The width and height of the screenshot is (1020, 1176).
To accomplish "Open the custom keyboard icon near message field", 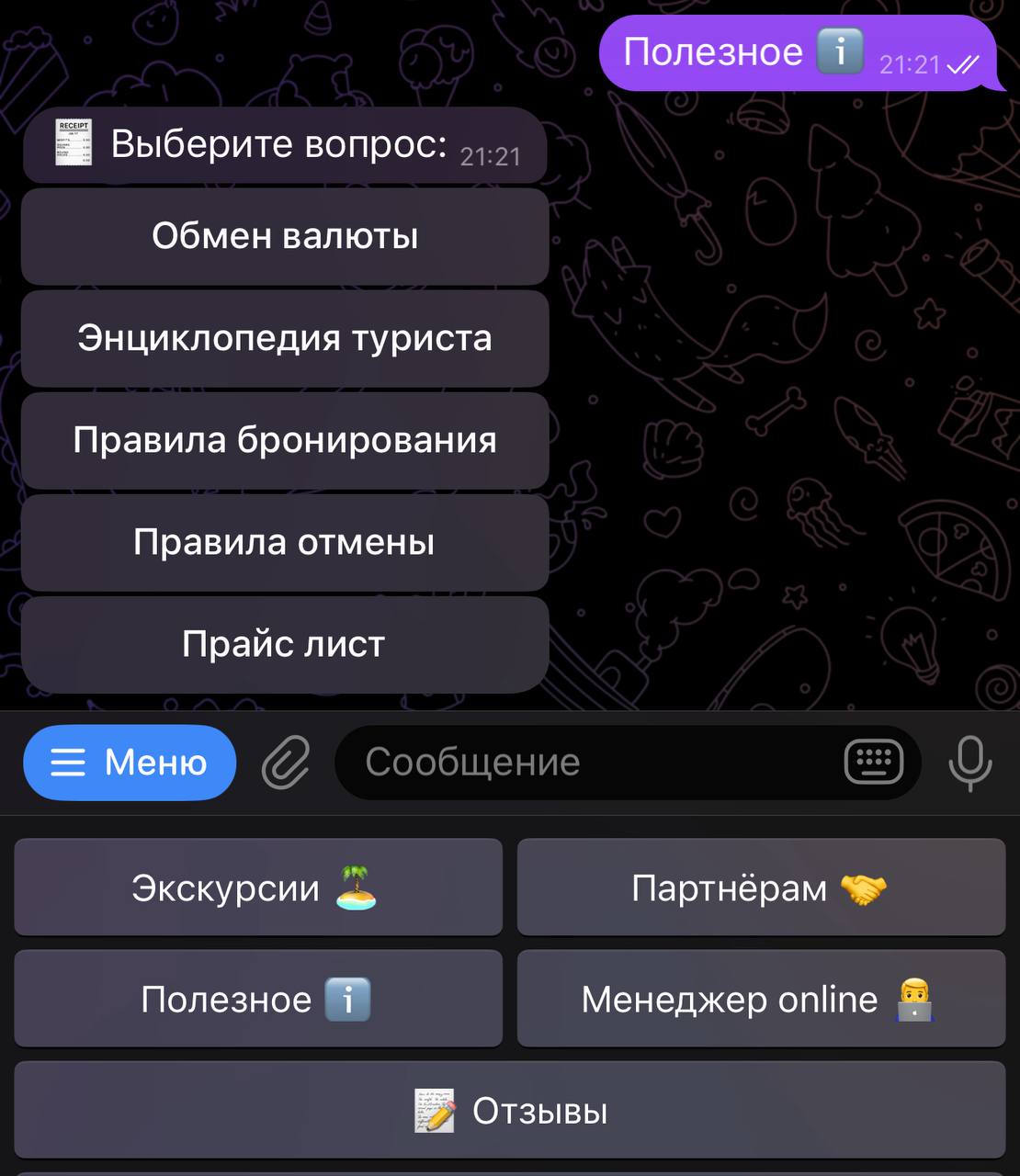I will [872, 762].
